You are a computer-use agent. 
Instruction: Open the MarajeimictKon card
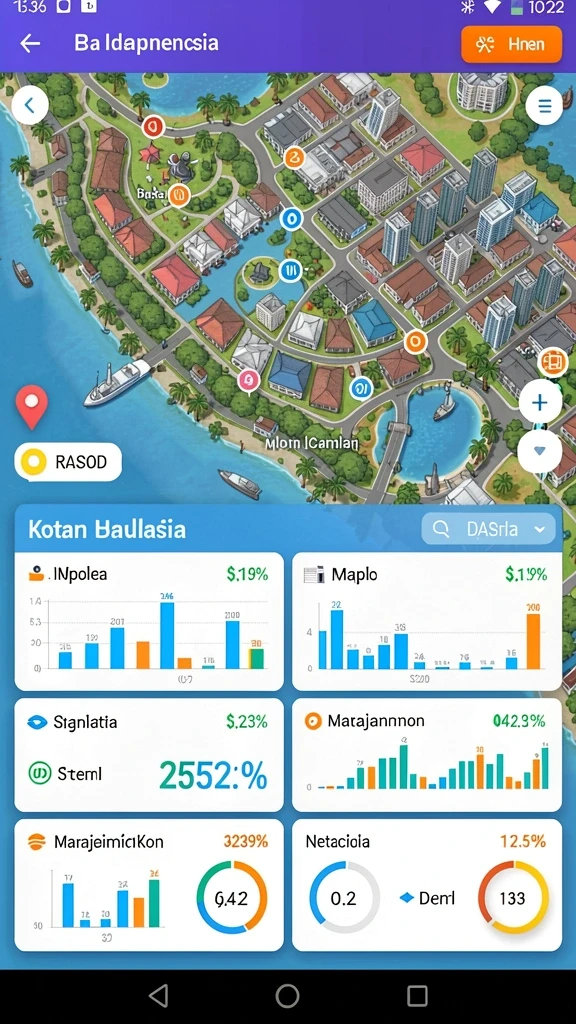[149, 885]
